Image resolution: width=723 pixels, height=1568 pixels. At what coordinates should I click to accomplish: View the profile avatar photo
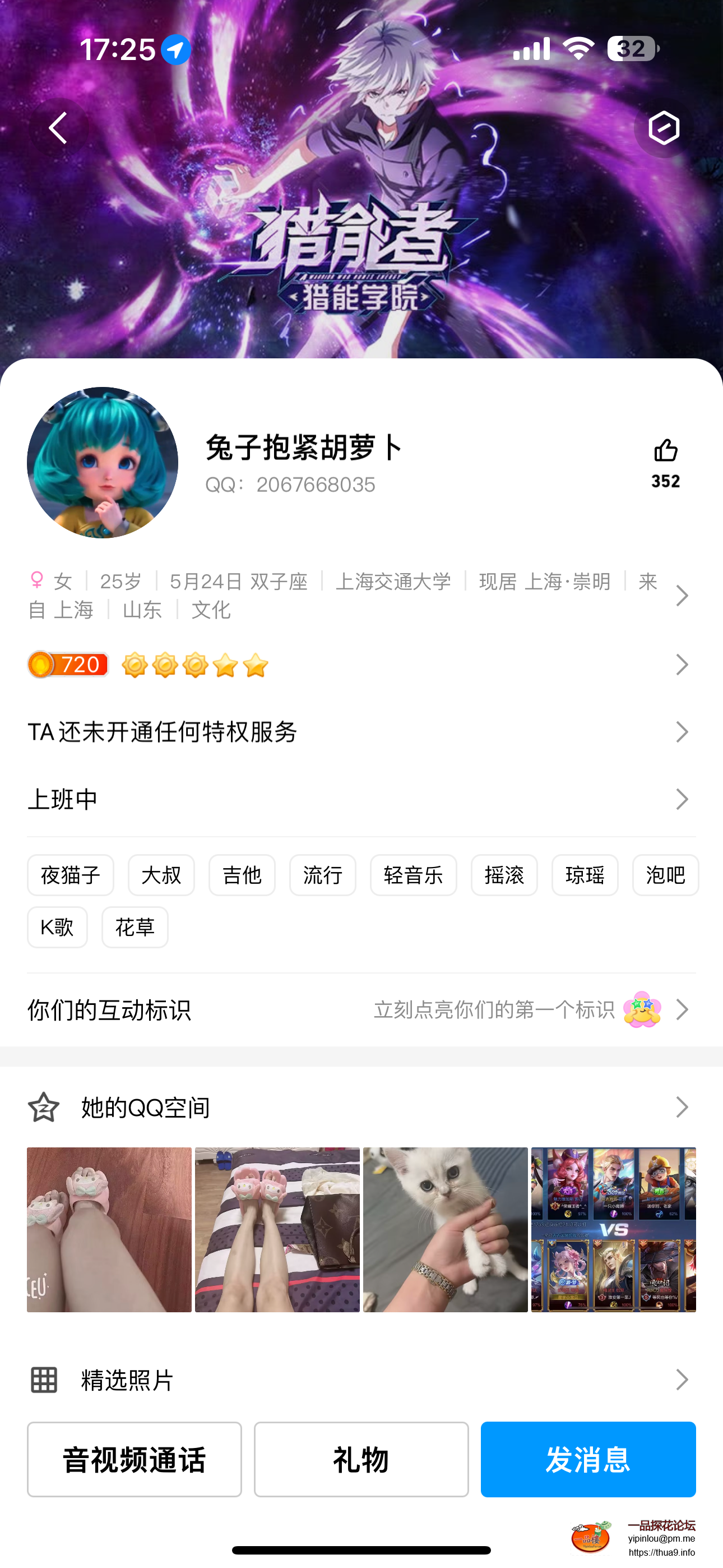(x=103, y=463)
